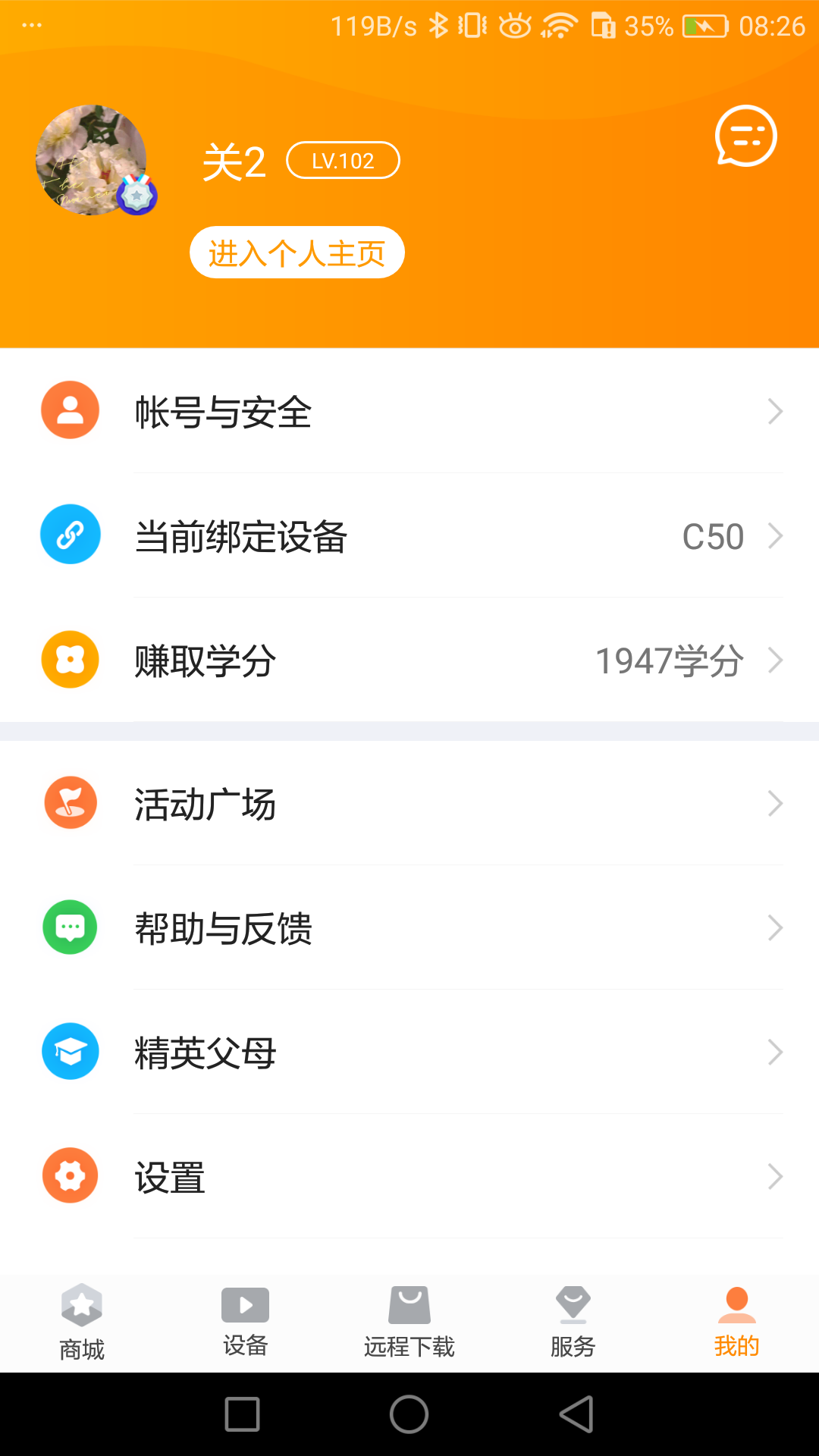Click the green chat icon for 帮助与反馈

[70, 927]
